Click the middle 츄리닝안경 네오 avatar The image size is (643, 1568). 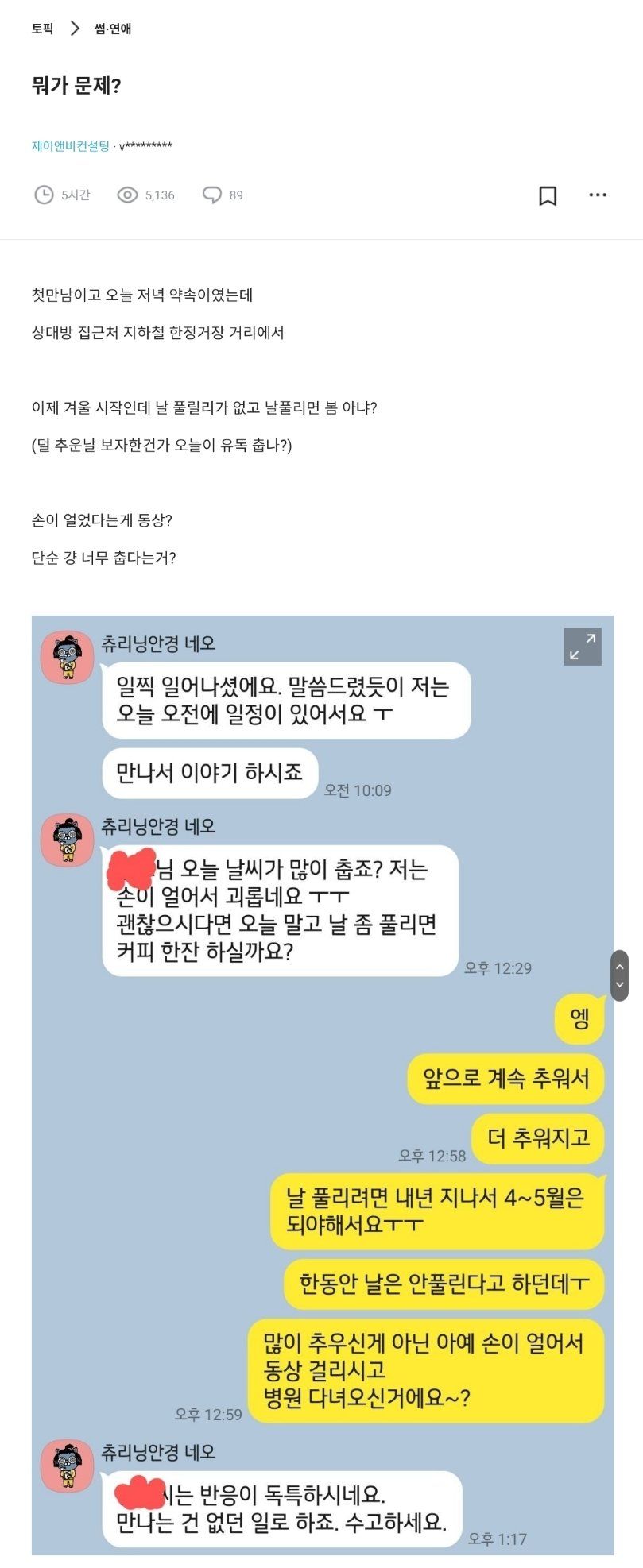click(68, 840)
